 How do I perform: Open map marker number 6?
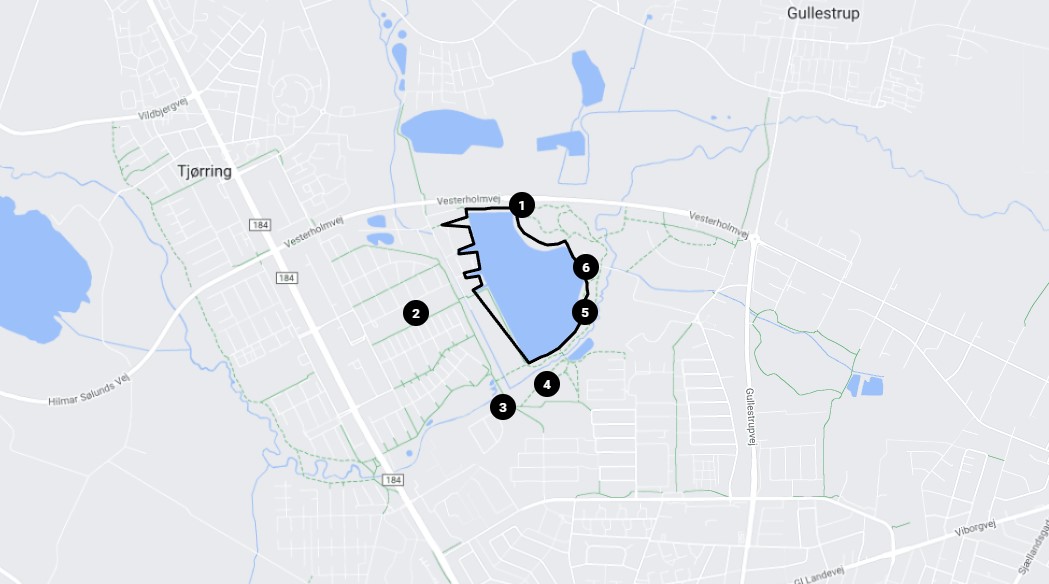tap(586, 267)
